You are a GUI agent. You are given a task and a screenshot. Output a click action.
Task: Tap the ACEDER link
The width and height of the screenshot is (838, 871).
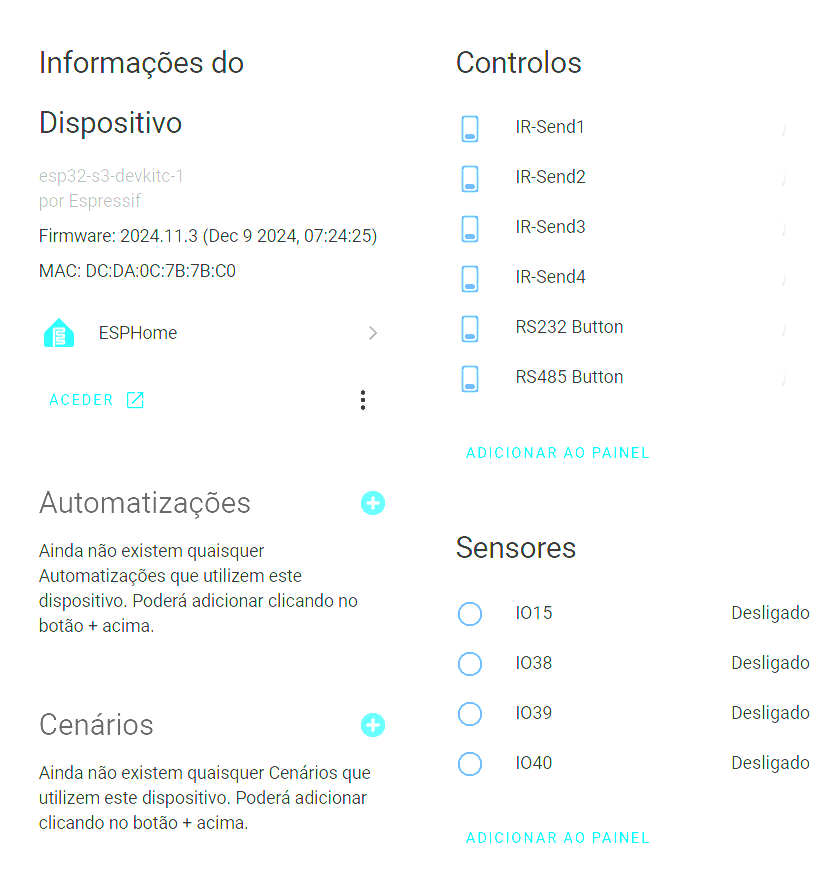pos(97,400)
